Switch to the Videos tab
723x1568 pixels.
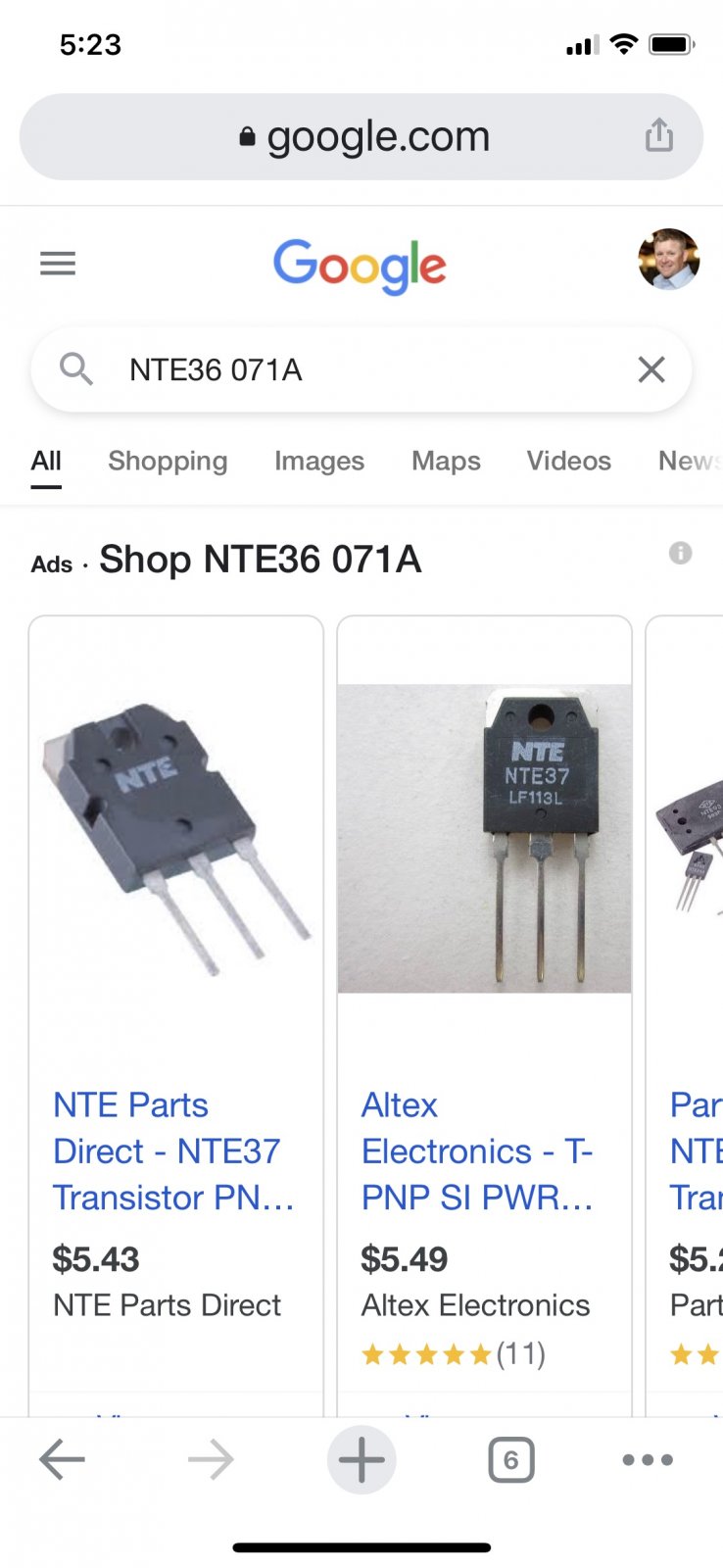(x=569, y=461)
